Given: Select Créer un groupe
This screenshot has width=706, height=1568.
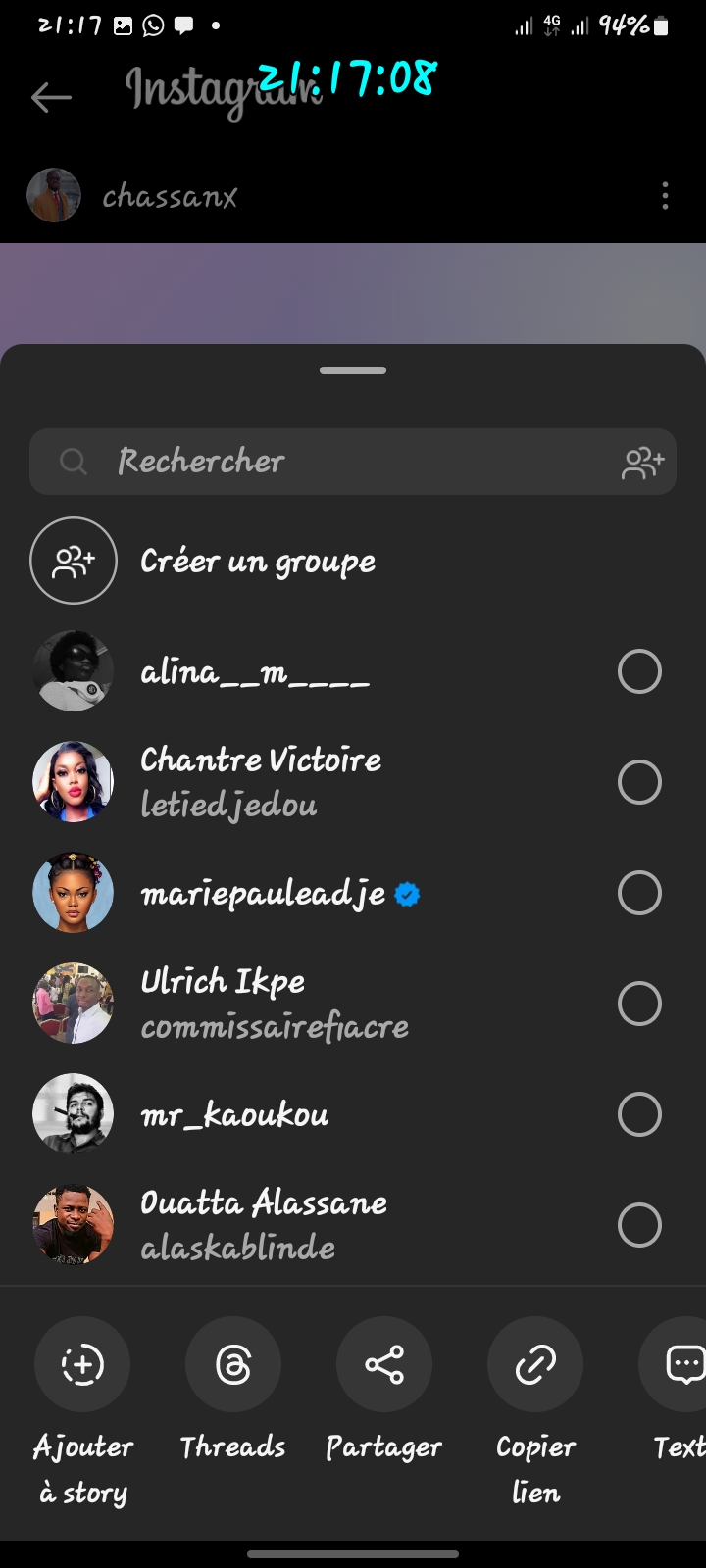Looking at the screenshot, I should point(257,562).
